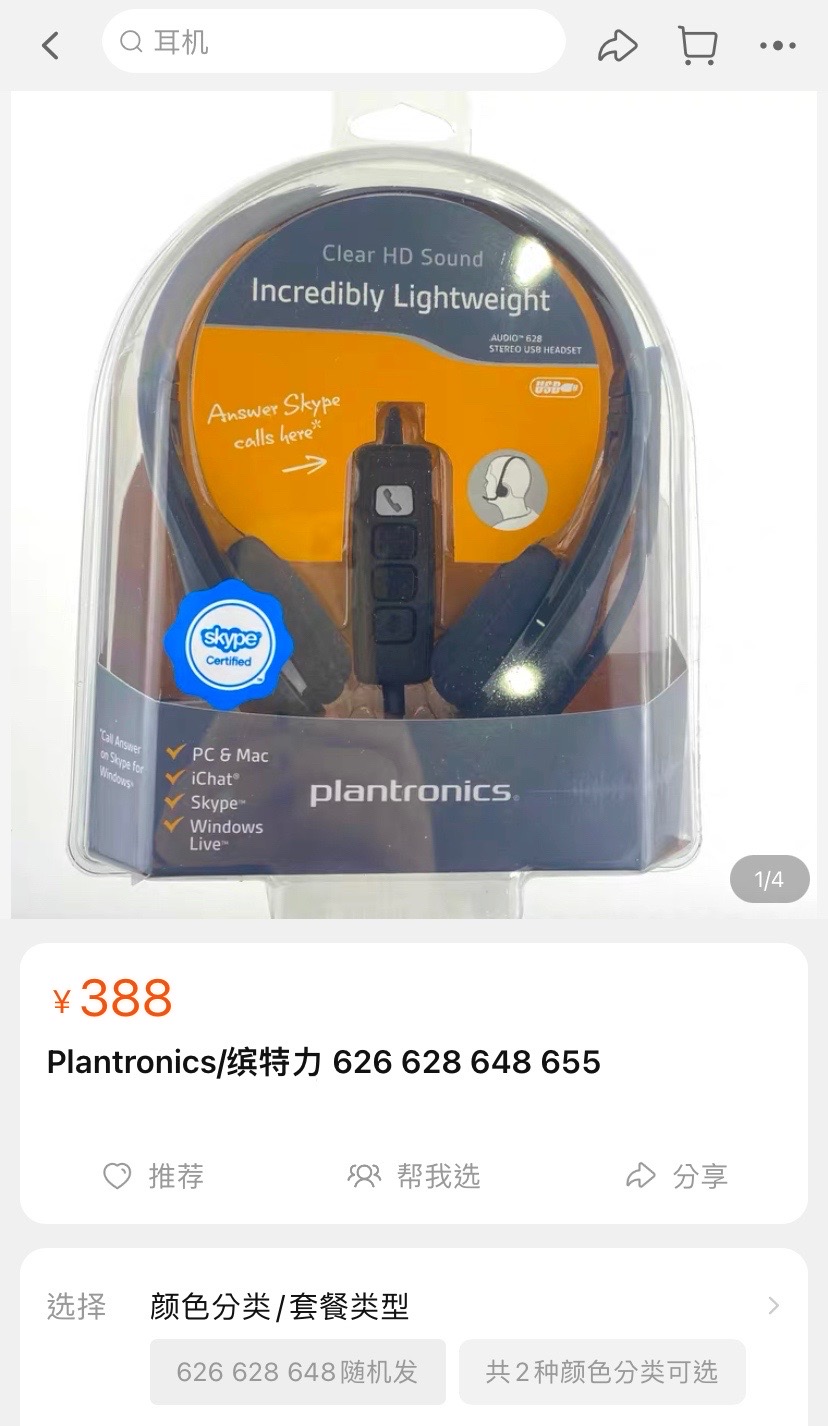Open the 1/4 image counter to browse photos
828x1426 pixels.
click(x=769, y=878)
